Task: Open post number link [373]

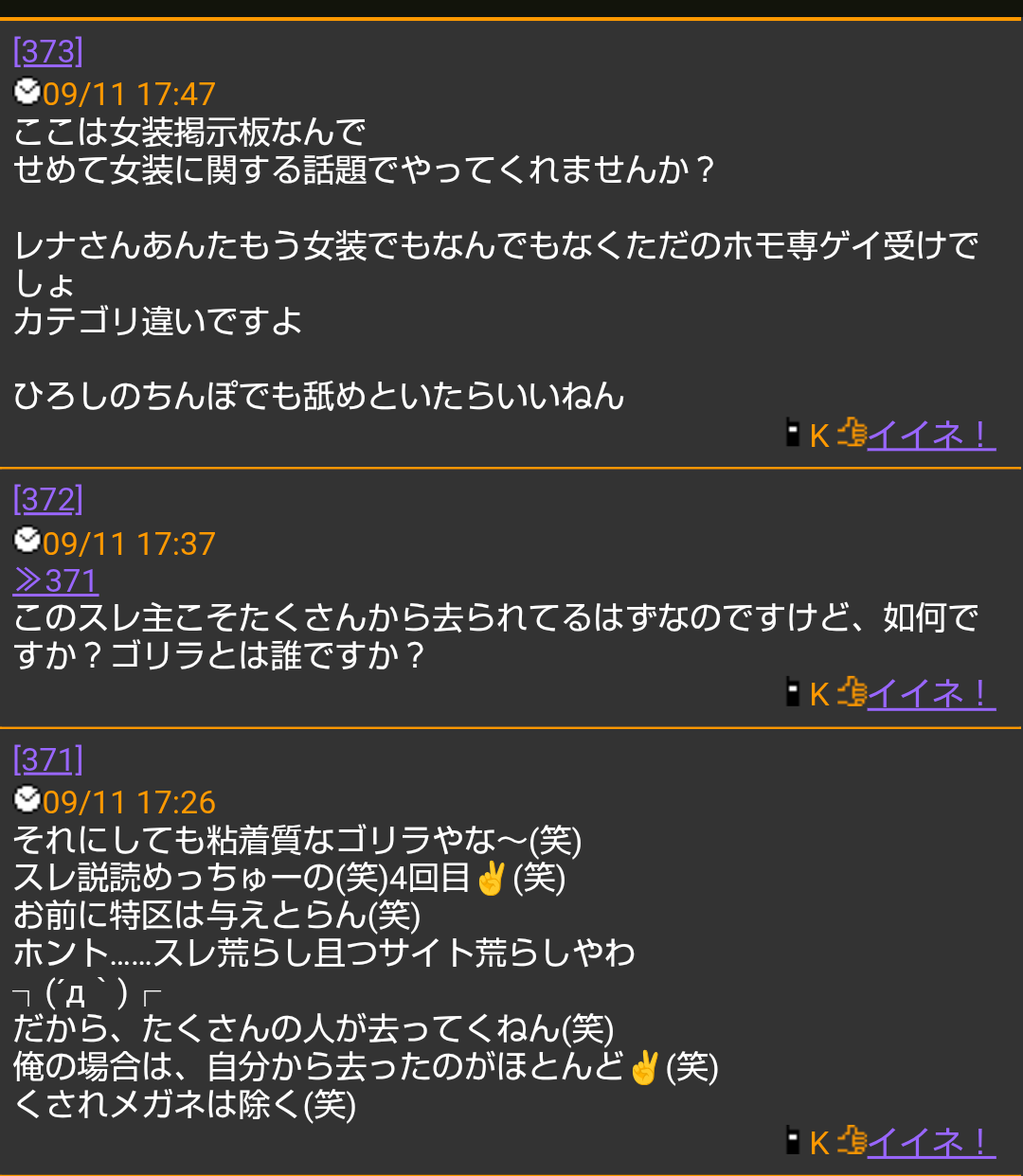Action: coord(48,51)
